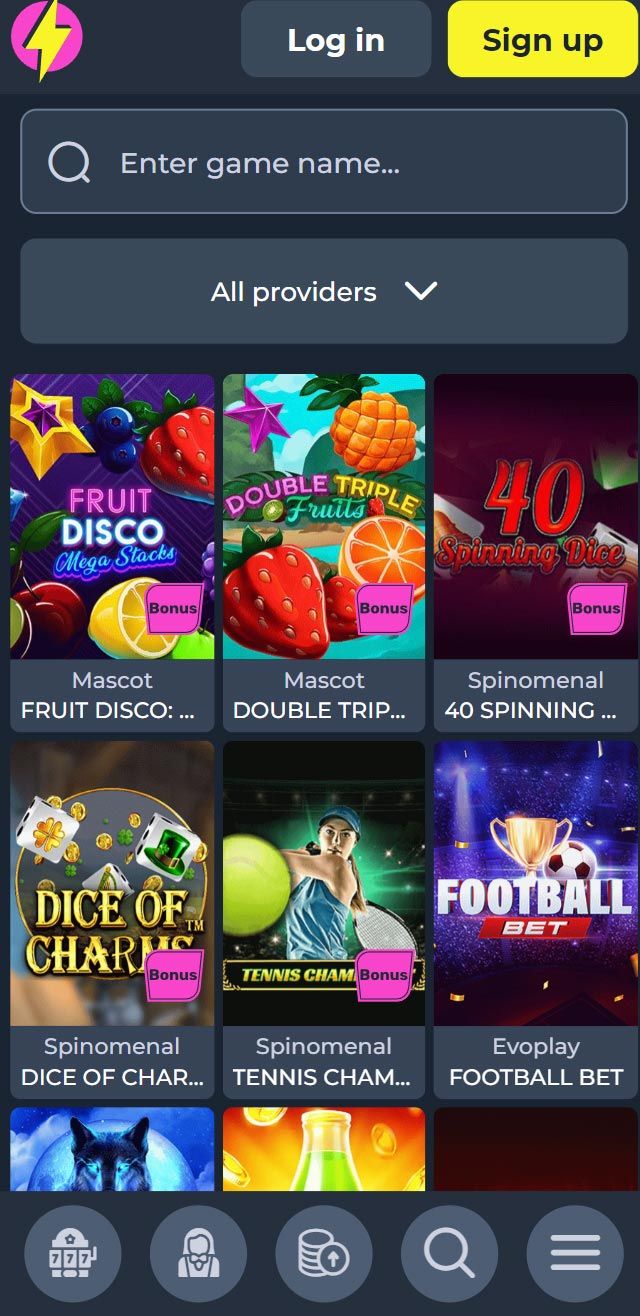Open the live dealer icon in bottom bar

pos(198,1254)
